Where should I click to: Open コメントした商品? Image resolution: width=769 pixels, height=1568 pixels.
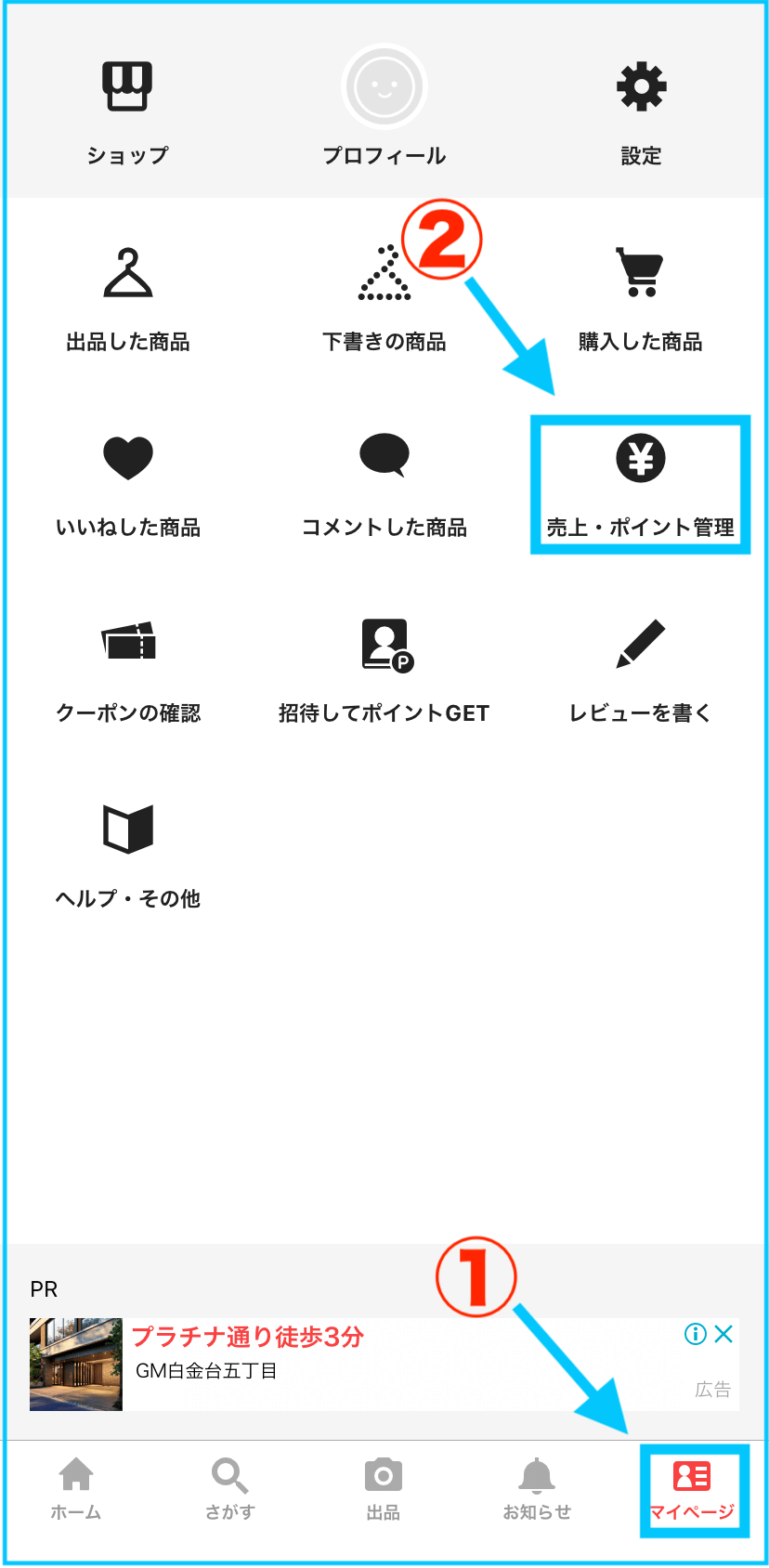[x=384, y=485]
